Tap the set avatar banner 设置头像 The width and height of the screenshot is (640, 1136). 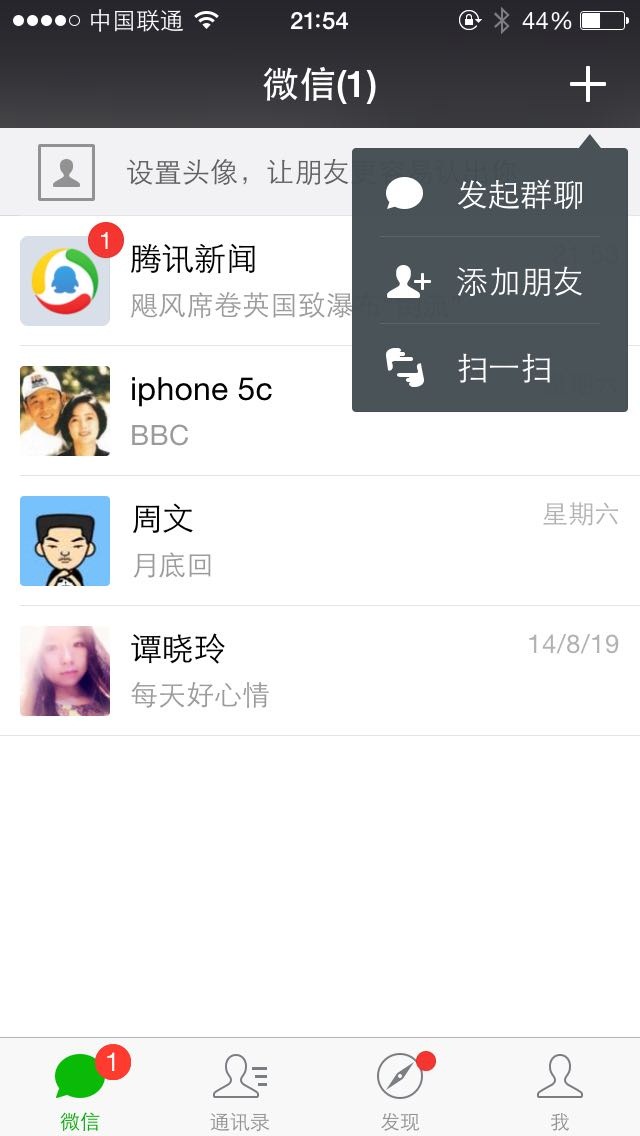coord(190,172)
